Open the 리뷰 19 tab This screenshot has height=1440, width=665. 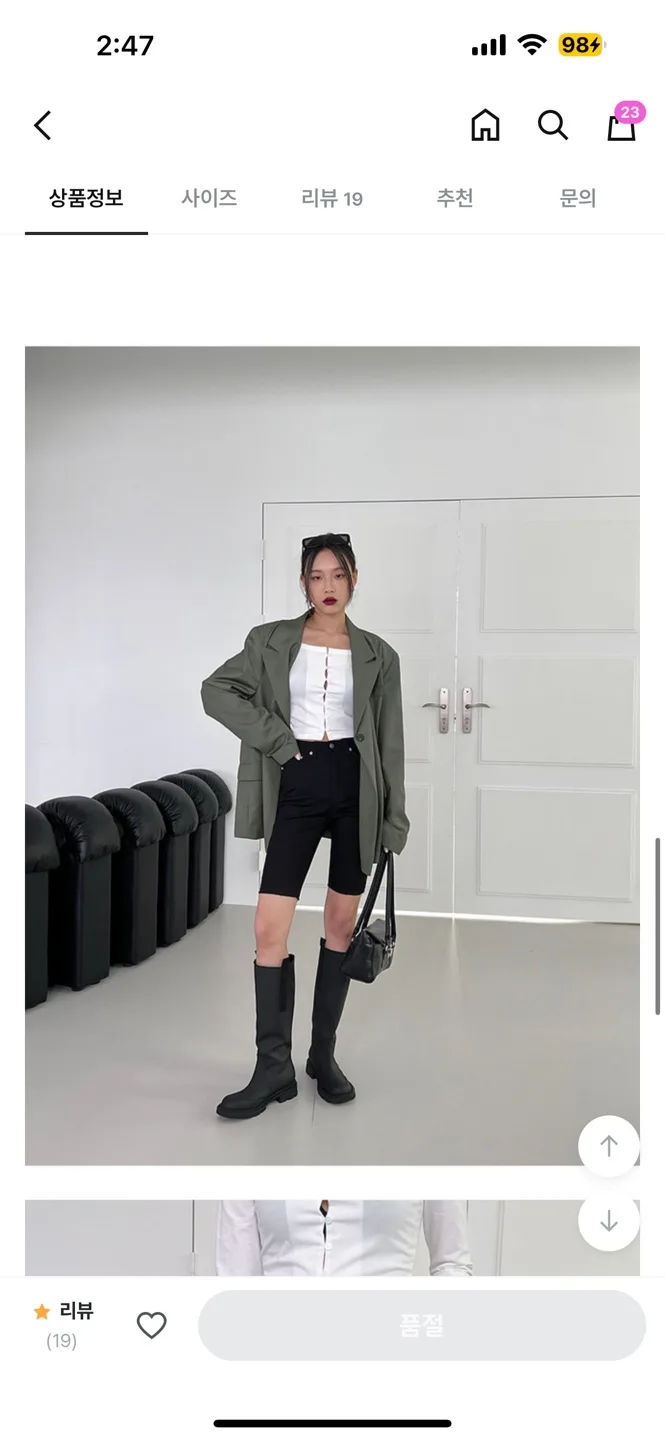[x=332, y=198]
